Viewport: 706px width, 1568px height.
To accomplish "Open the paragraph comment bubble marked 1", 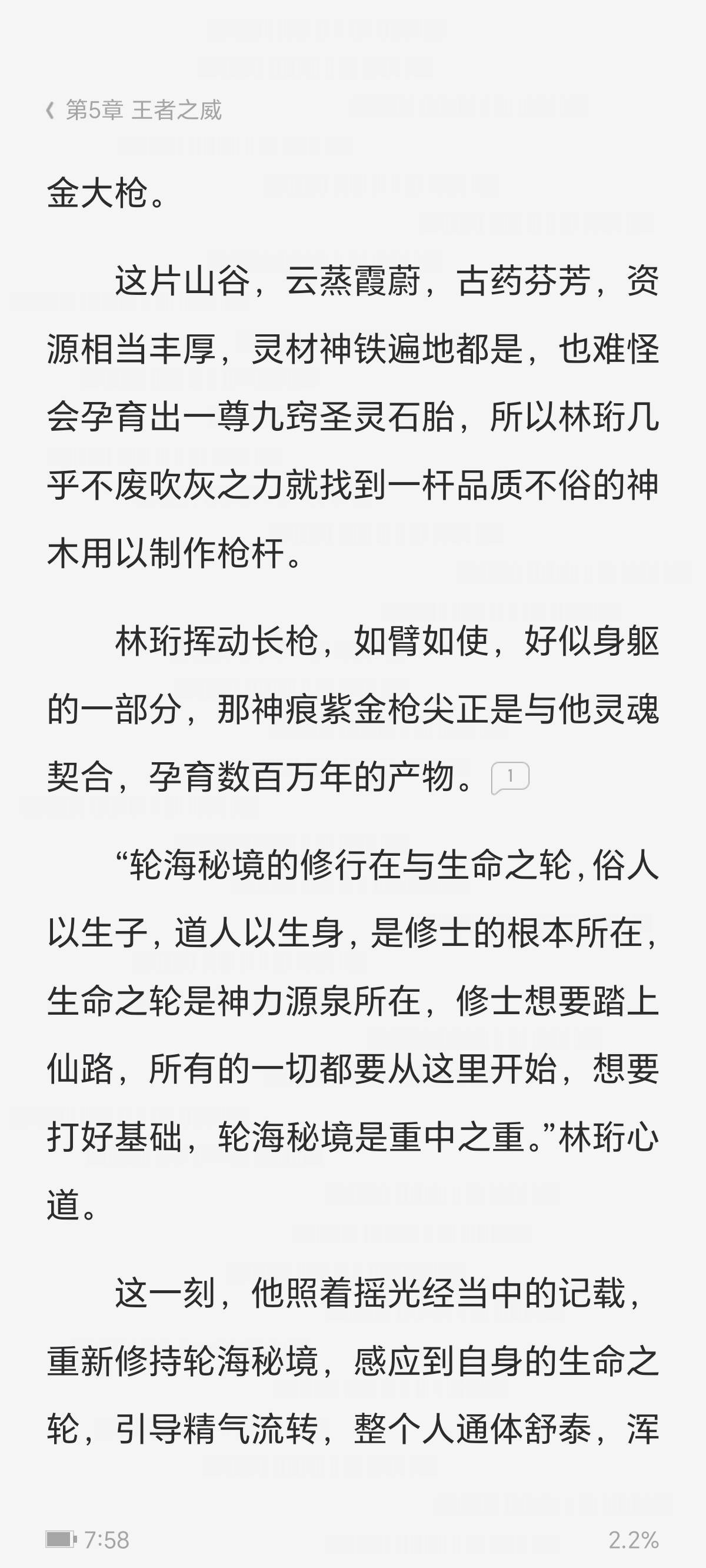I will click(x=510, y=778).
